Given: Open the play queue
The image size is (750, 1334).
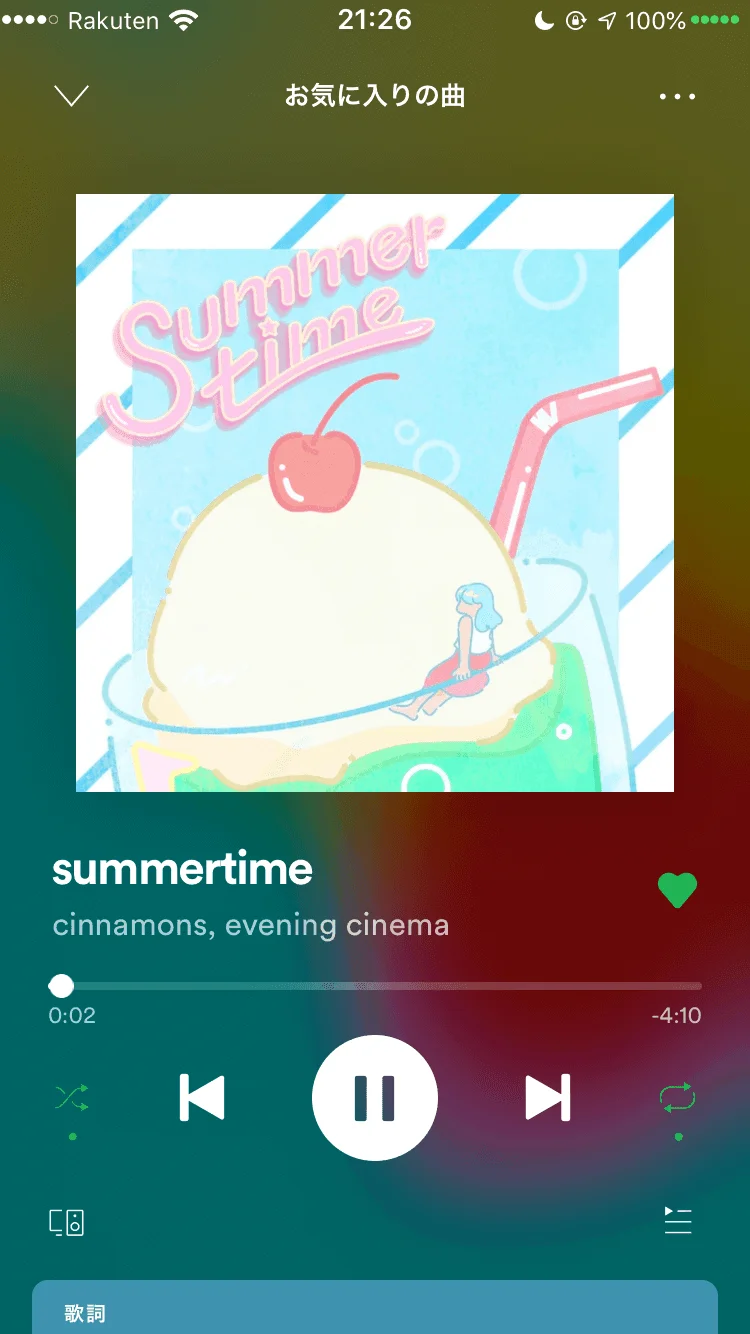Looking at the screenshot, I should pyautogui.click(x=678, y=1220).
